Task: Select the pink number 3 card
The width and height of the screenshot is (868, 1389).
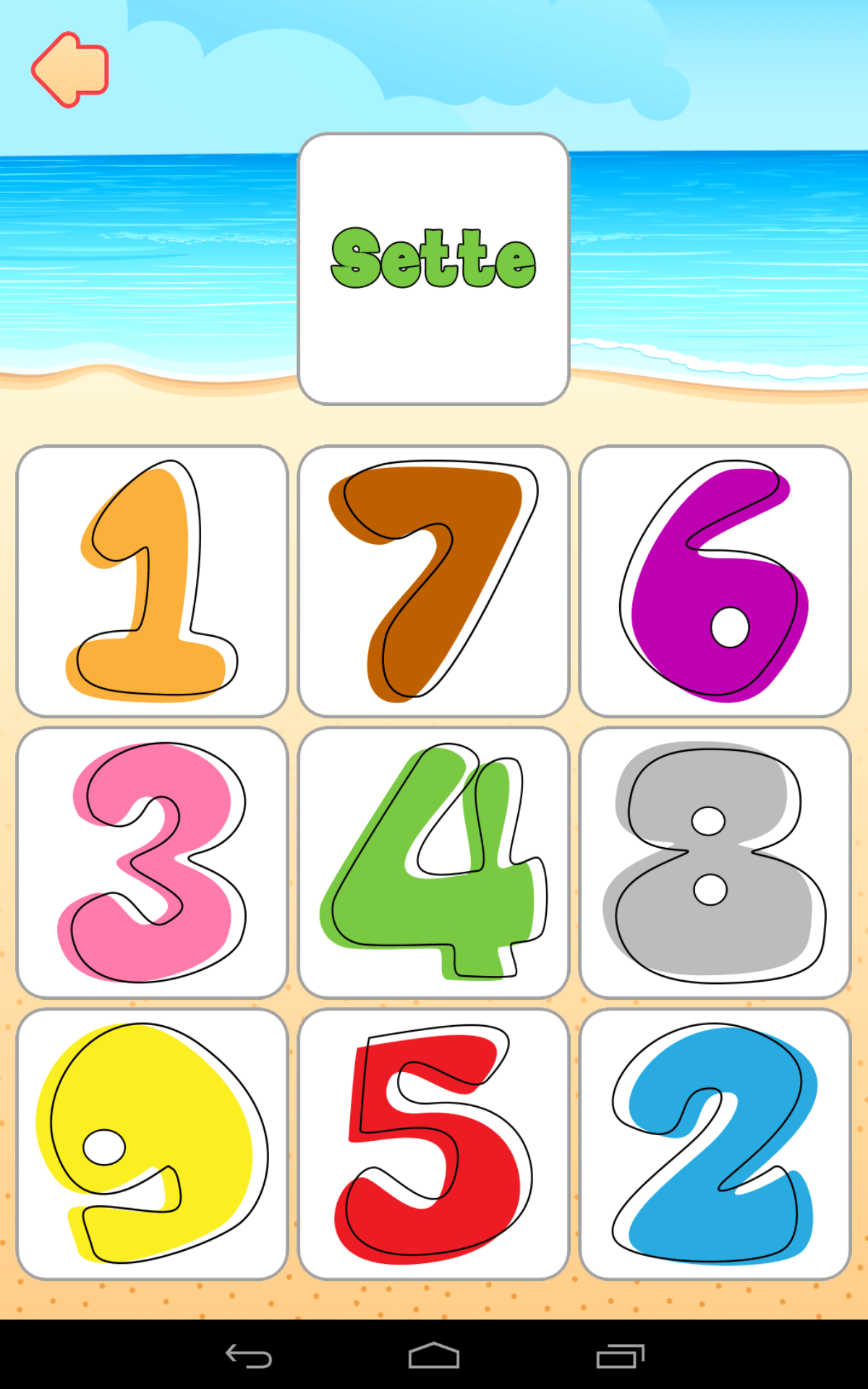Action: (x=152, y=862)
